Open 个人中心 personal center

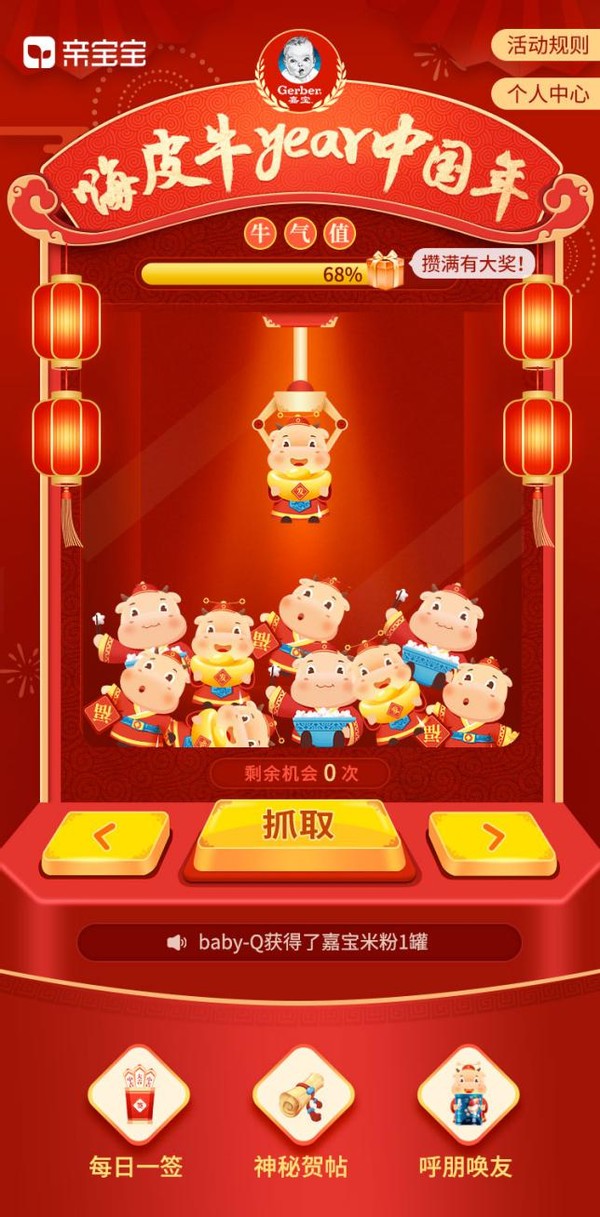tap(546, 93)
